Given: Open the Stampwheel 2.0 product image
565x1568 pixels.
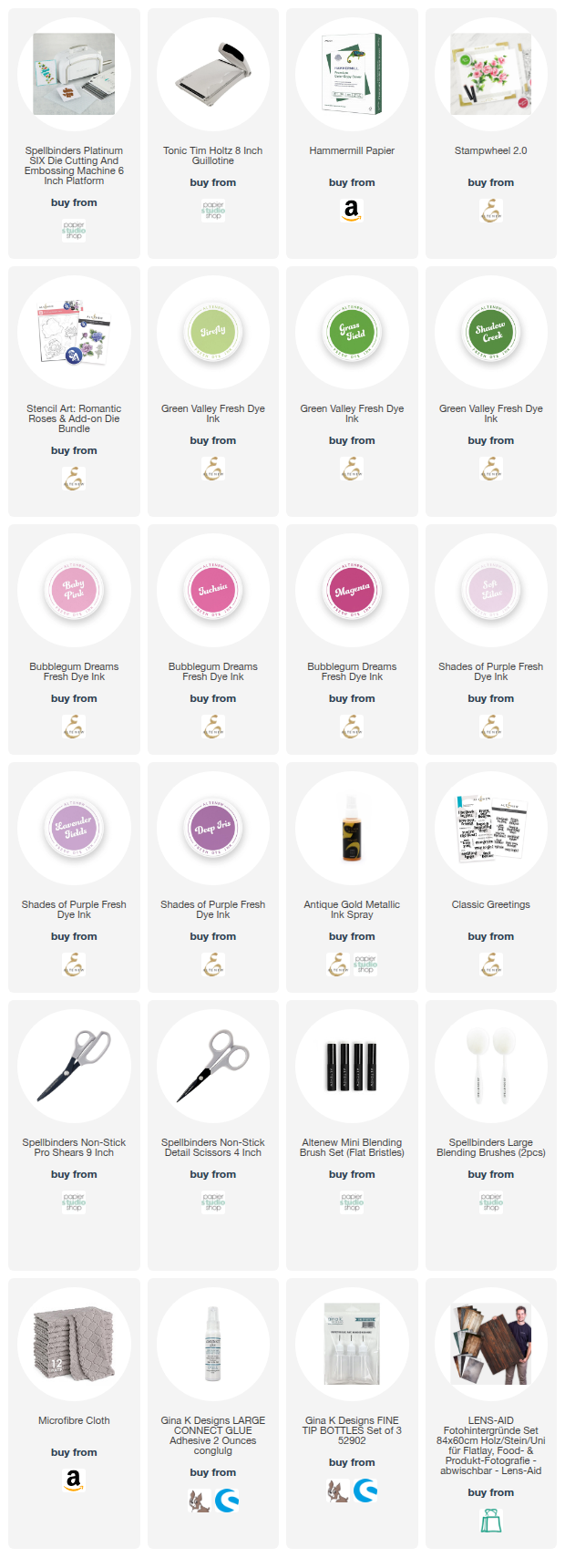Looking at the screenshot, I should (490, 75).
